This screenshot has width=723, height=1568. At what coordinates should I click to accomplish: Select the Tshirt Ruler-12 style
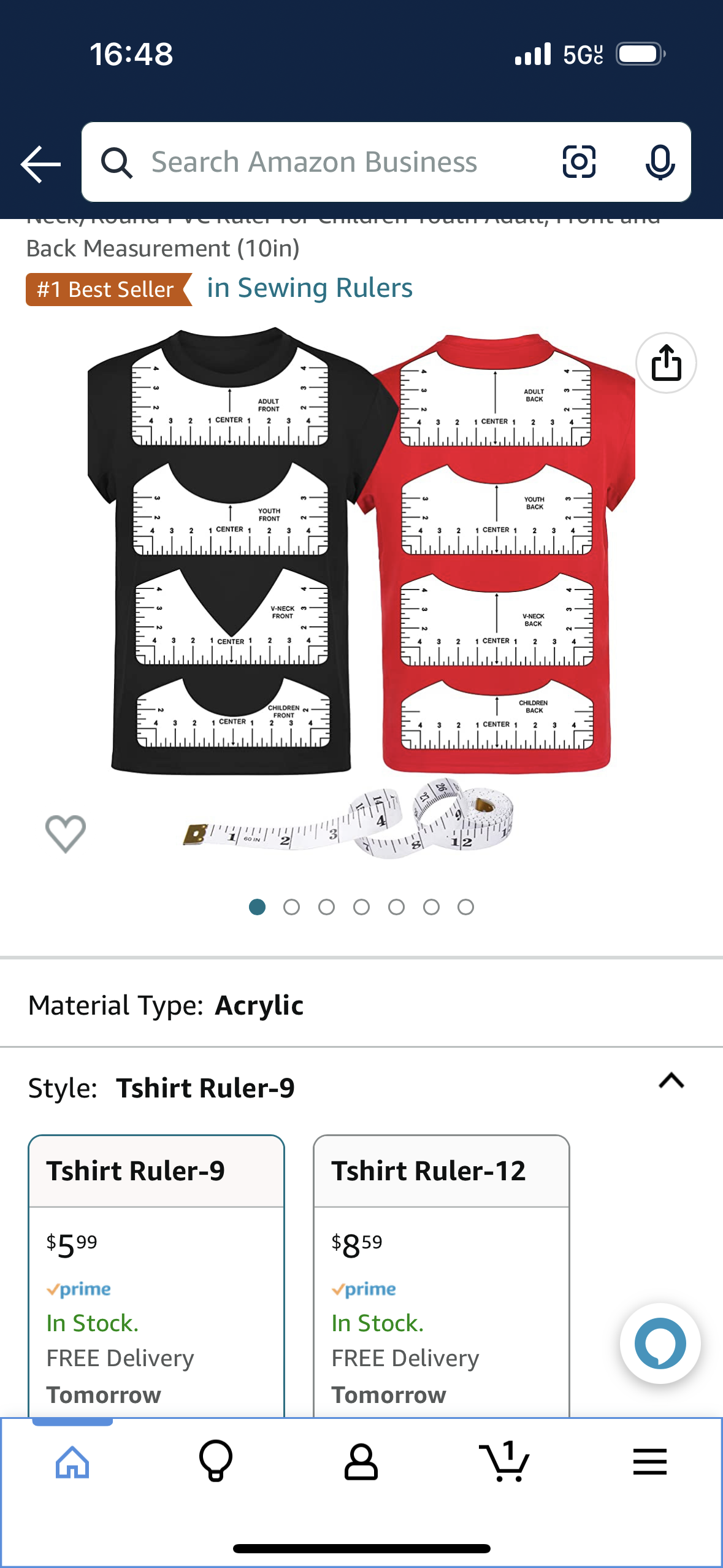[x=442, y=1275]
